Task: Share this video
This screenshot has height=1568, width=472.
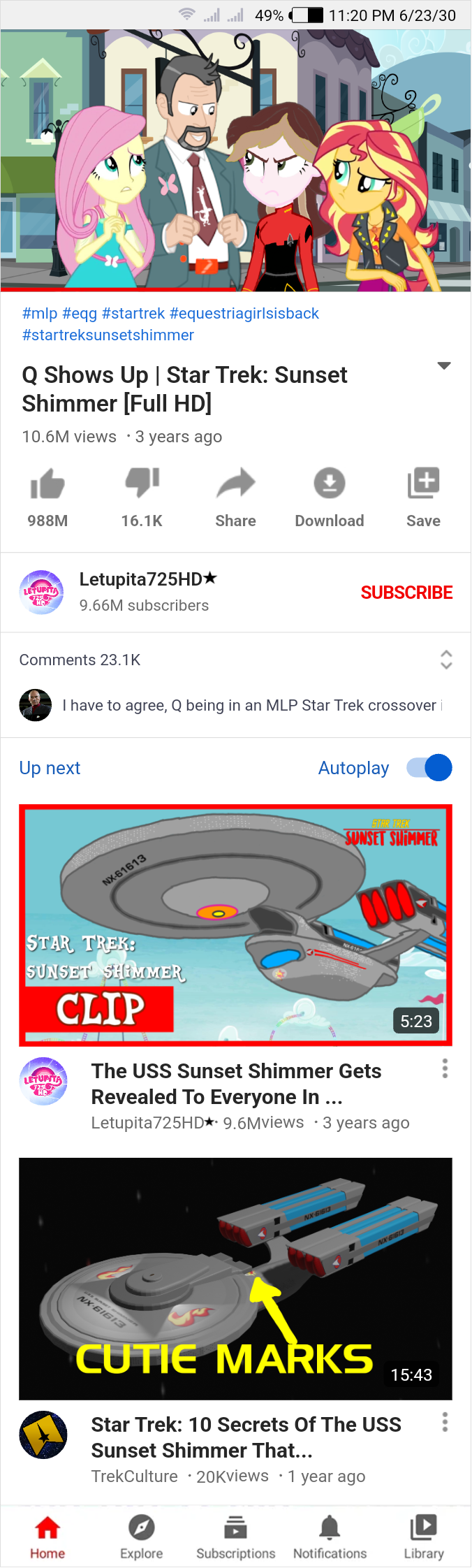Action: 236,484
